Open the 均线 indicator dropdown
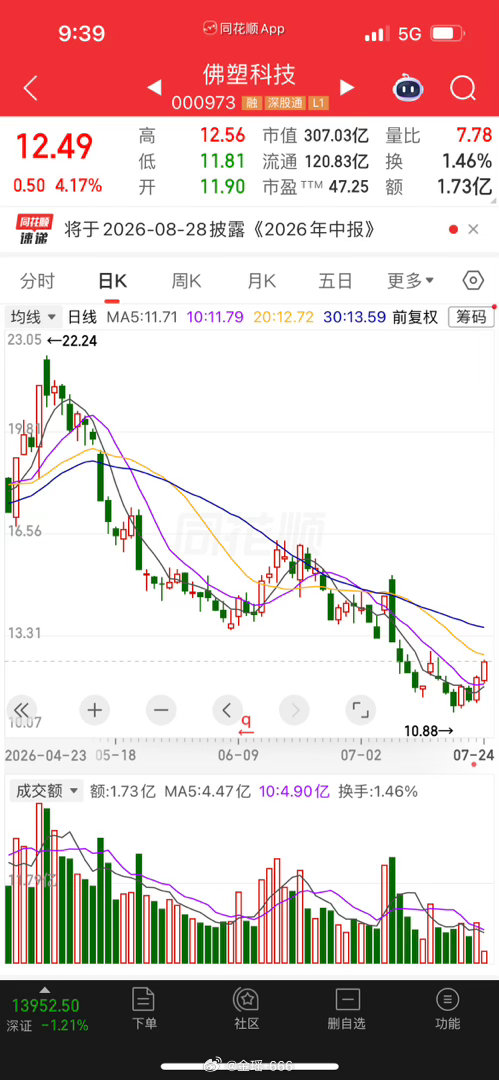Screen dimensions: 499x1080 (x=34, y=317)
